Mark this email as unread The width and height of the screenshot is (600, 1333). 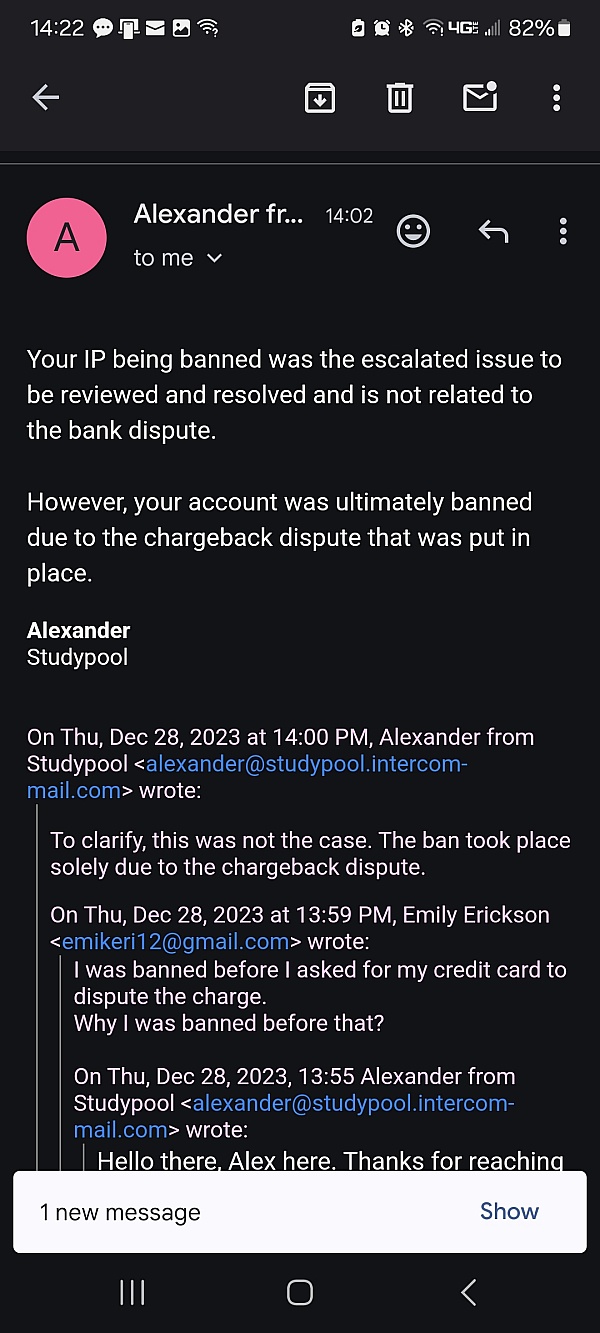click(480, 97)
